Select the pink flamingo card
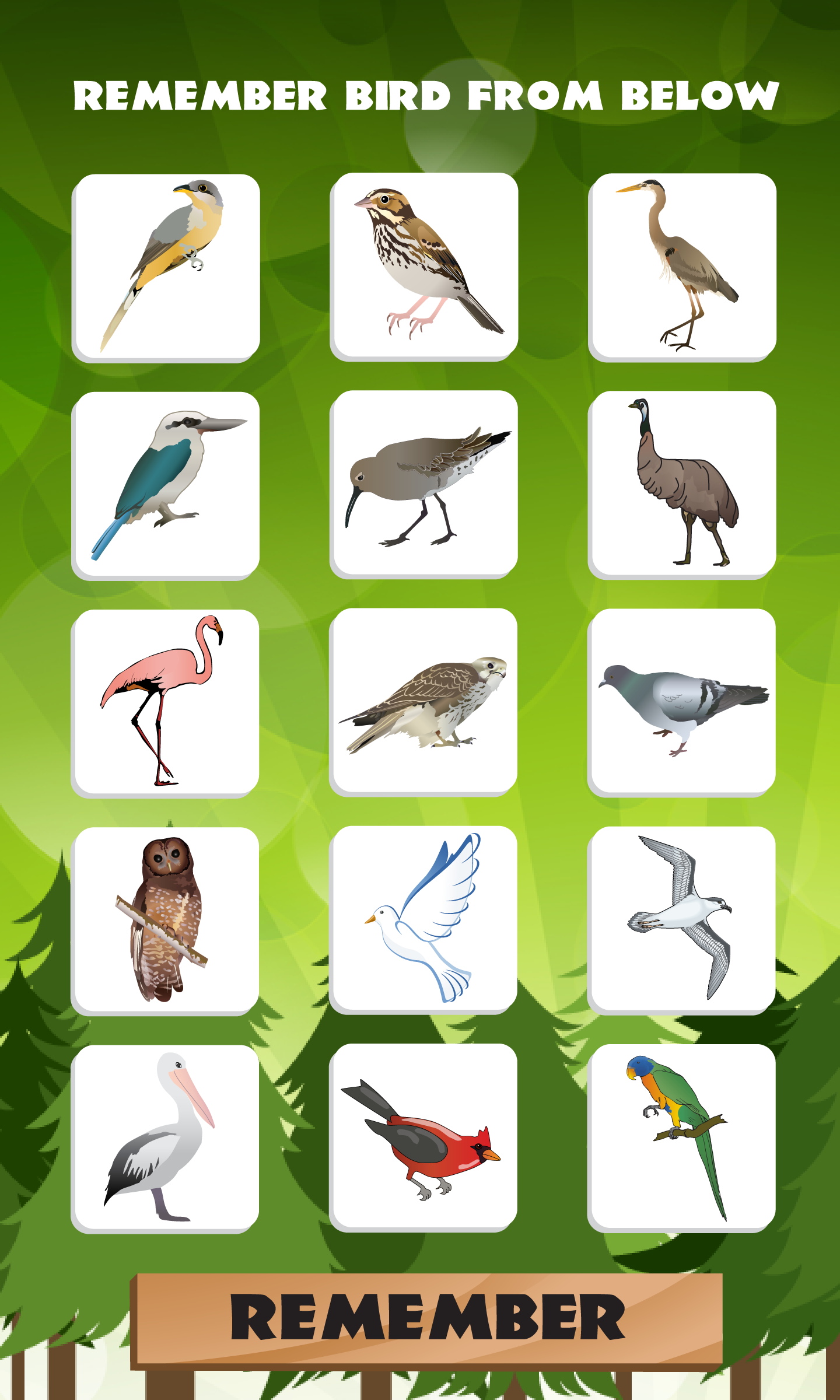Viewport: 840px width, 1400px height. point(165,702)
